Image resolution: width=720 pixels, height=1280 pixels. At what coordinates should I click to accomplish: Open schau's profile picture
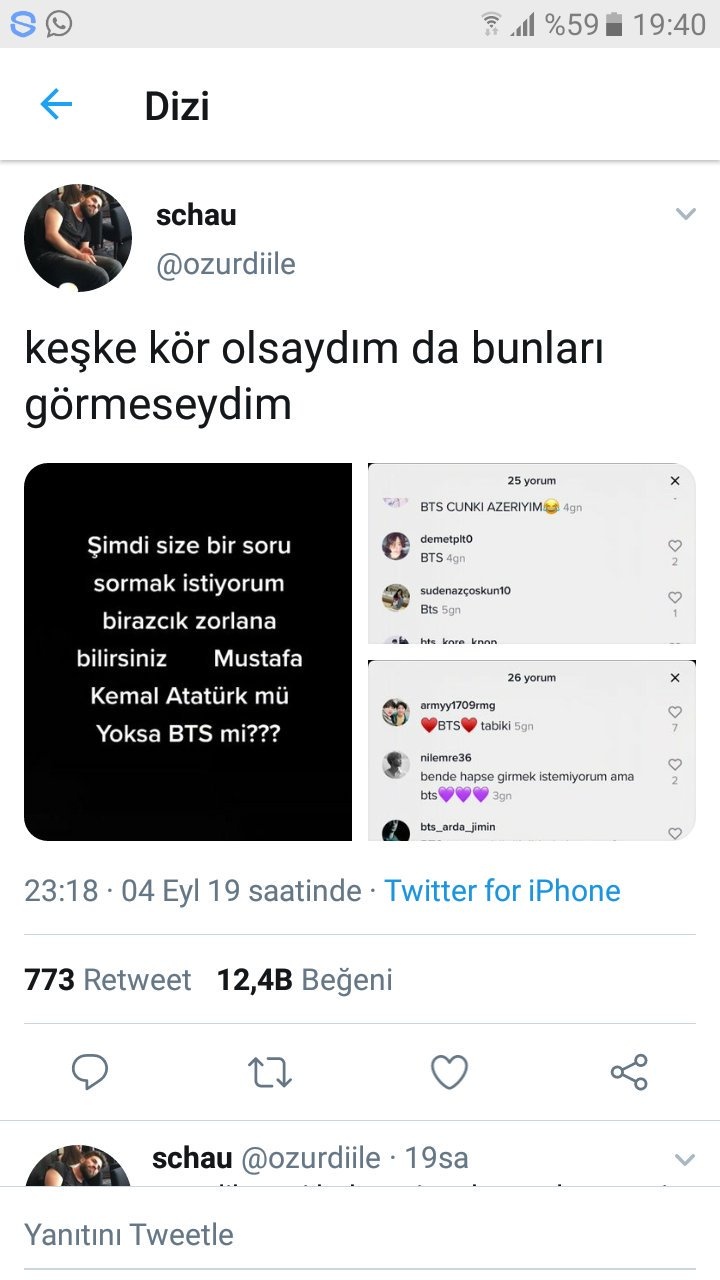point(78,238)
